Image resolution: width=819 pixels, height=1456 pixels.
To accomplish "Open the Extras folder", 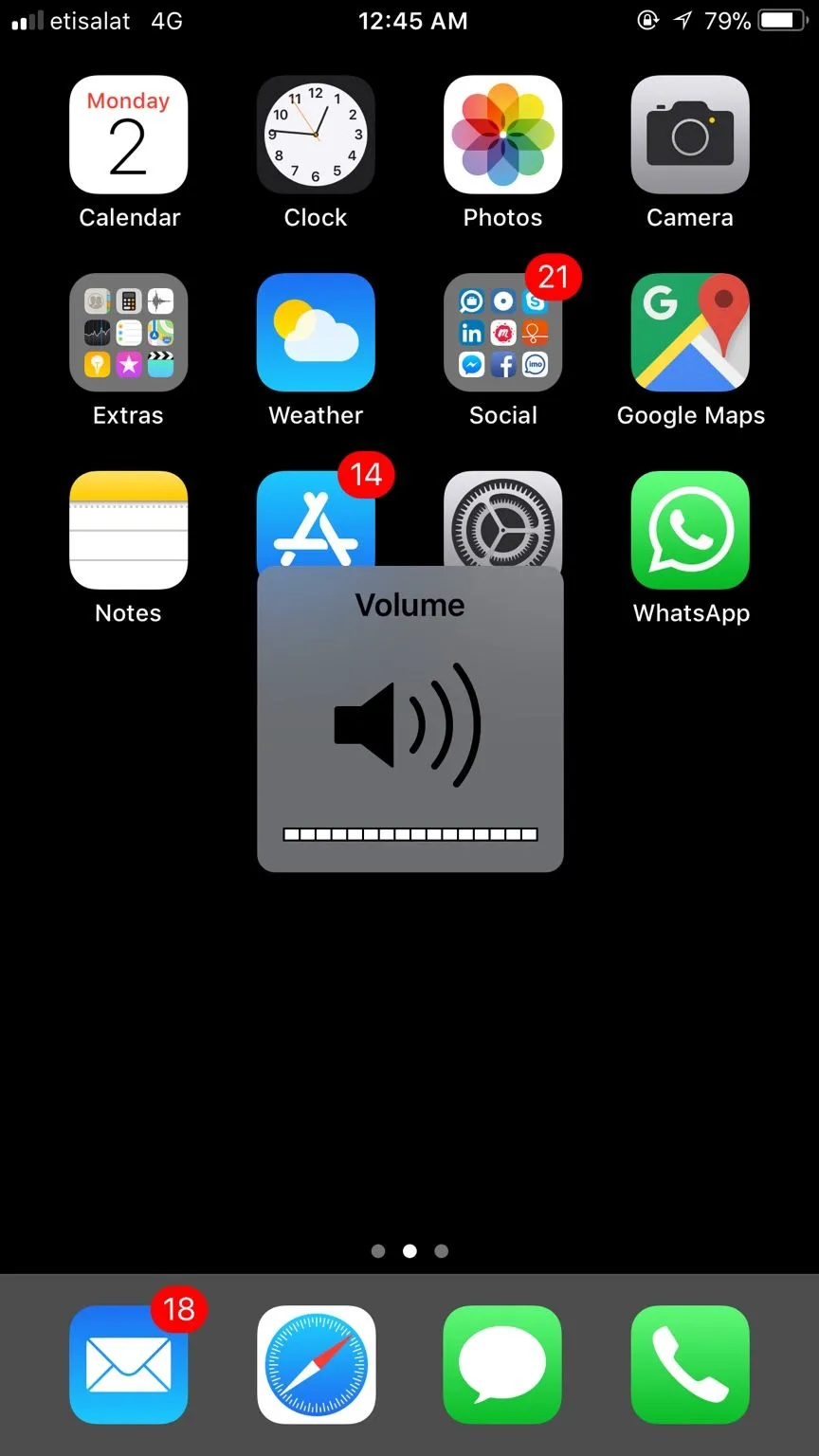I will click(x=128, y=333).
